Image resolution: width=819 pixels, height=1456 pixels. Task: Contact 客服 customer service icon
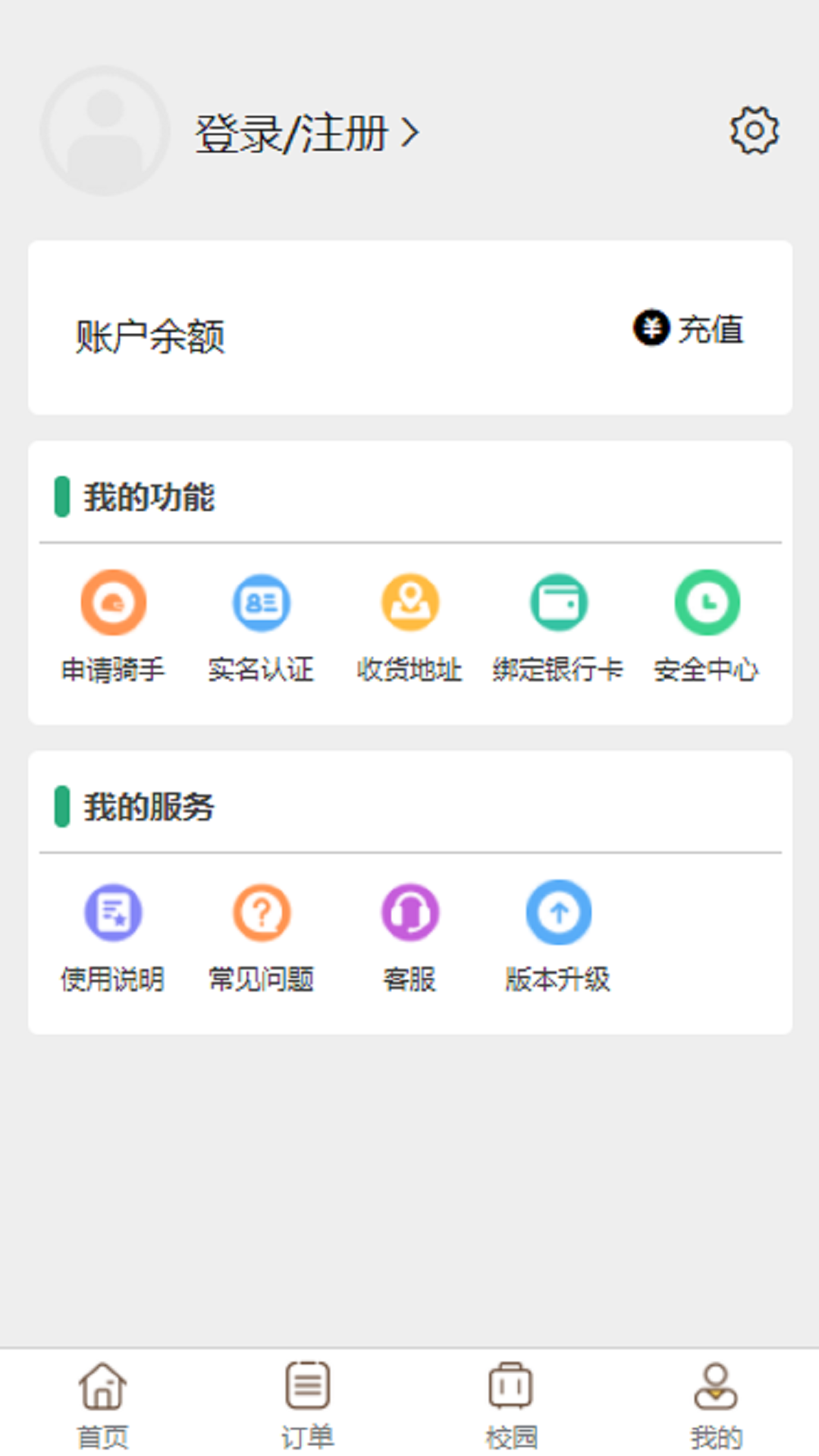pyautogui.click(x=409, y=913)
